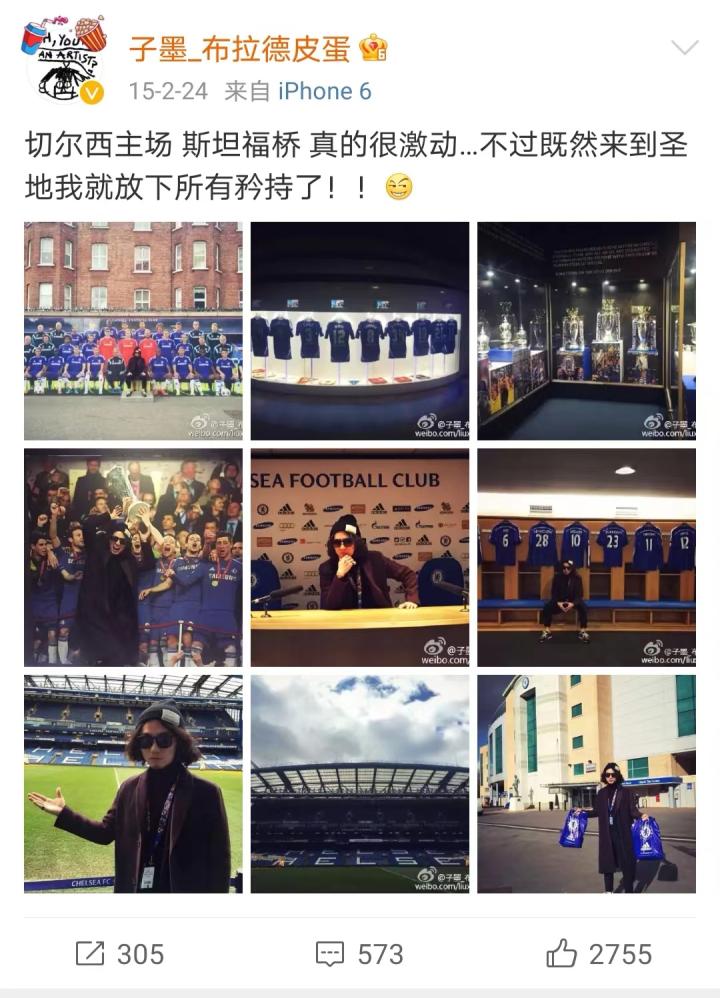This screenshot has width=720, height=998.
Task: Open the photo with blue shopping bags
Action: point(586,783)
